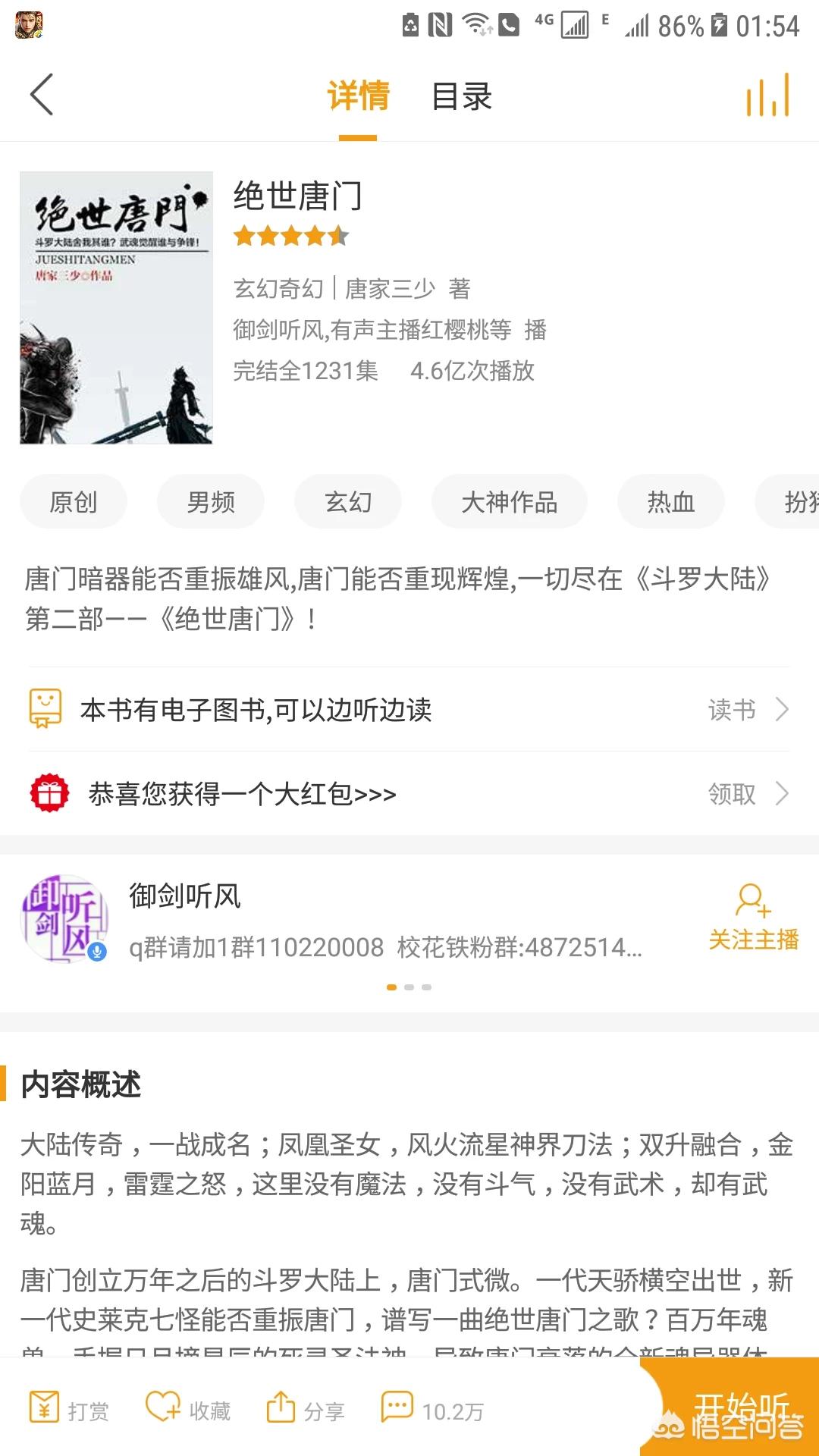Claim the red packet via 领取
Image resolution: width=819 pixels, height=1456 pixels.
(x=747, y=794)
